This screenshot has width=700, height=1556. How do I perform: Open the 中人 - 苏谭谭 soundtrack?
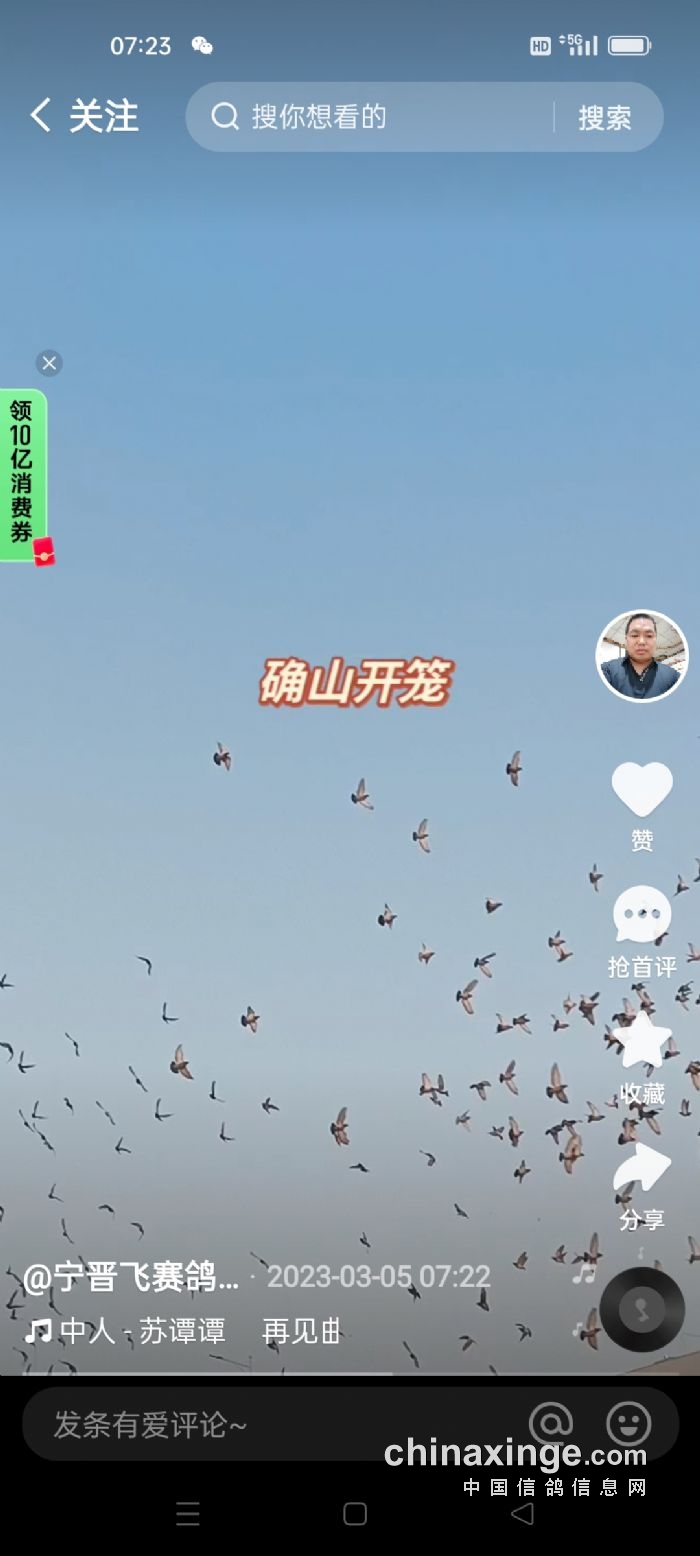click(x=140, y=1331)
